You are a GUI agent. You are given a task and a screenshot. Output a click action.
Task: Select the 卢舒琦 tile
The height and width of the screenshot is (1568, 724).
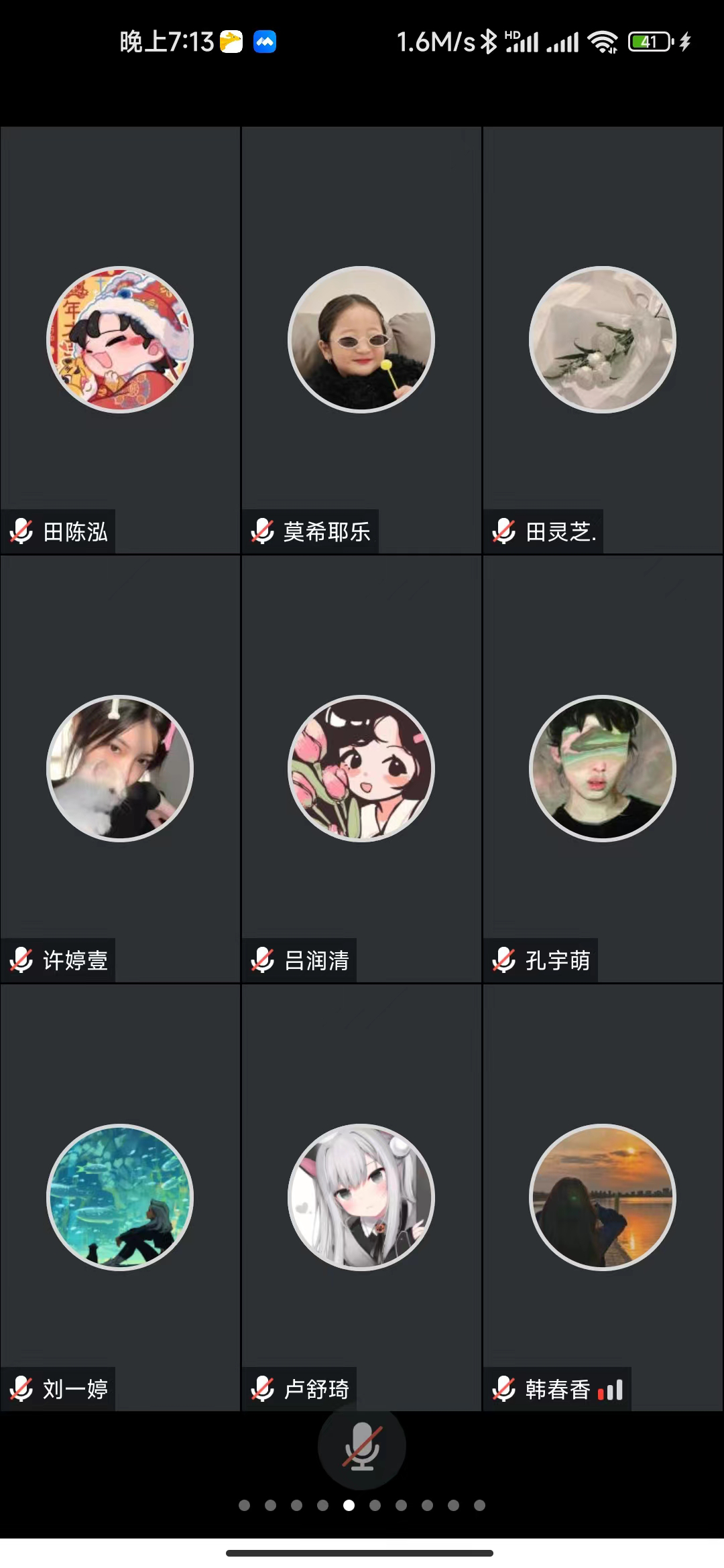pyautogui.click(x=361, y=1197)
